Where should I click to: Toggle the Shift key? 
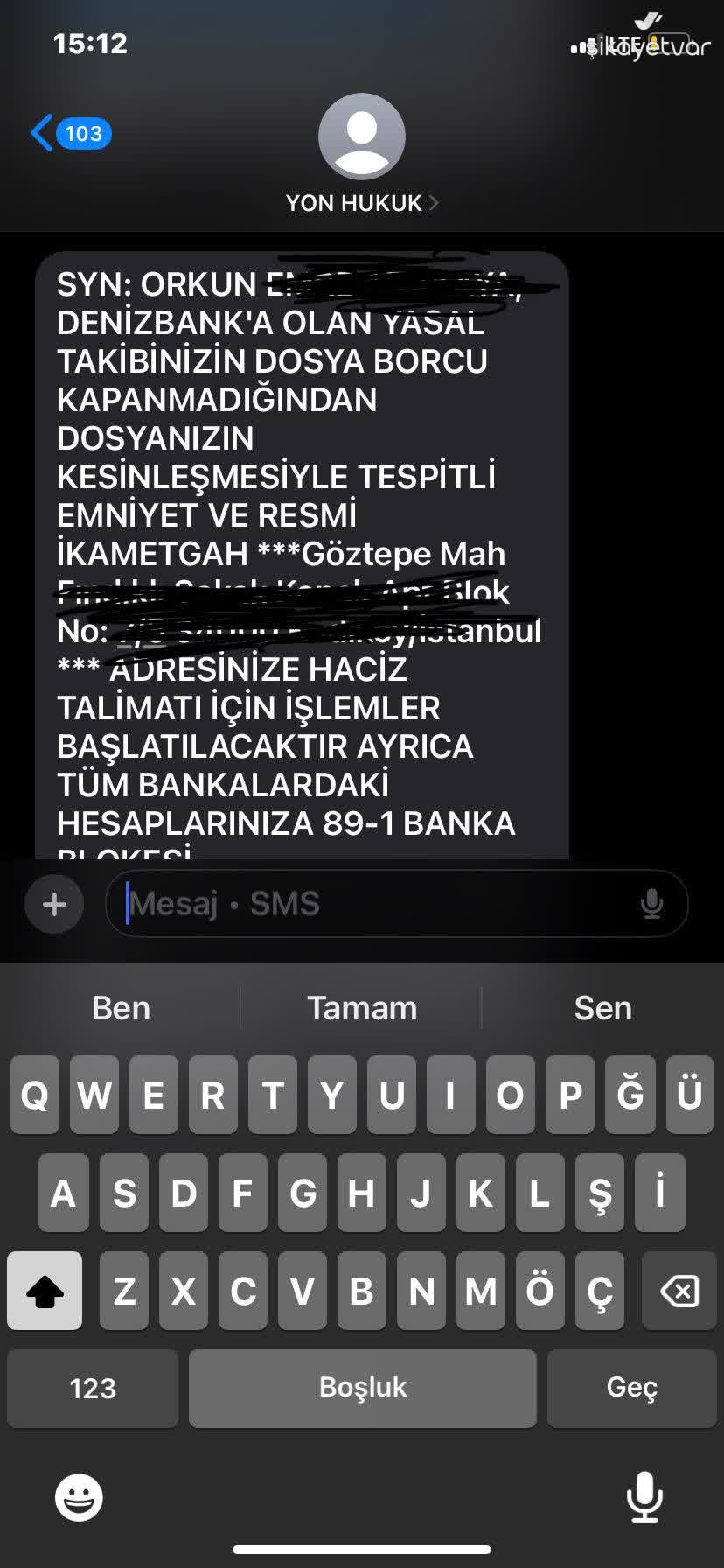pos(45,1291)
